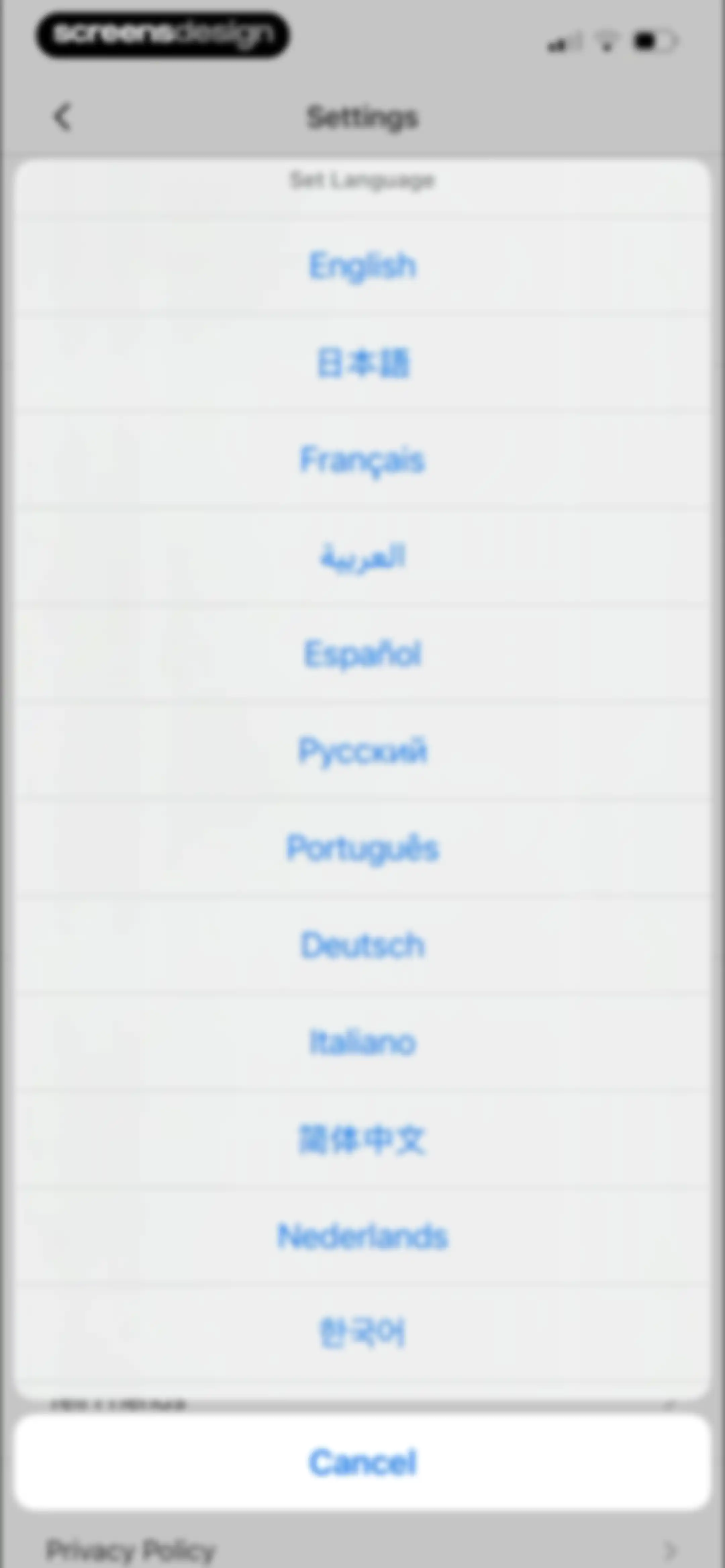This screenshot has height=1568, width=725.
Task: Pick the Arabic language option
Action: [x=363, y=556]
